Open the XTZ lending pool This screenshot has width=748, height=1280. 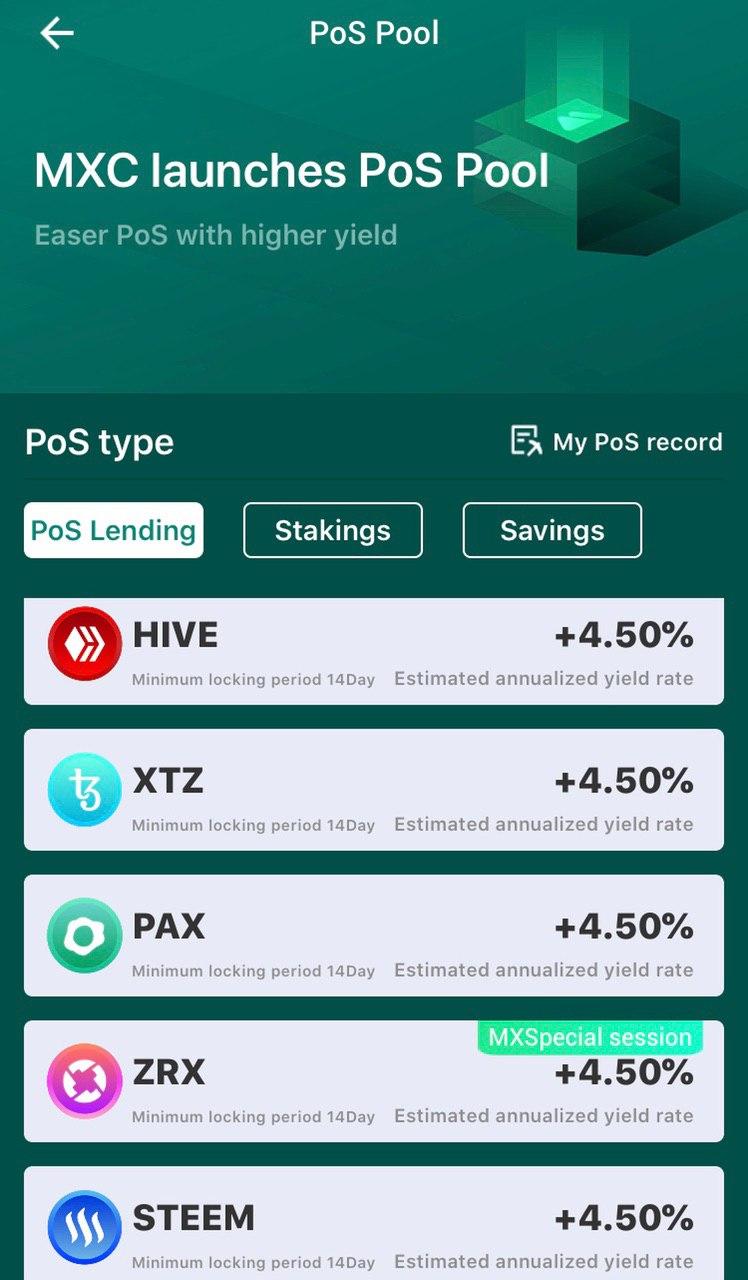(x=373, y=790)
